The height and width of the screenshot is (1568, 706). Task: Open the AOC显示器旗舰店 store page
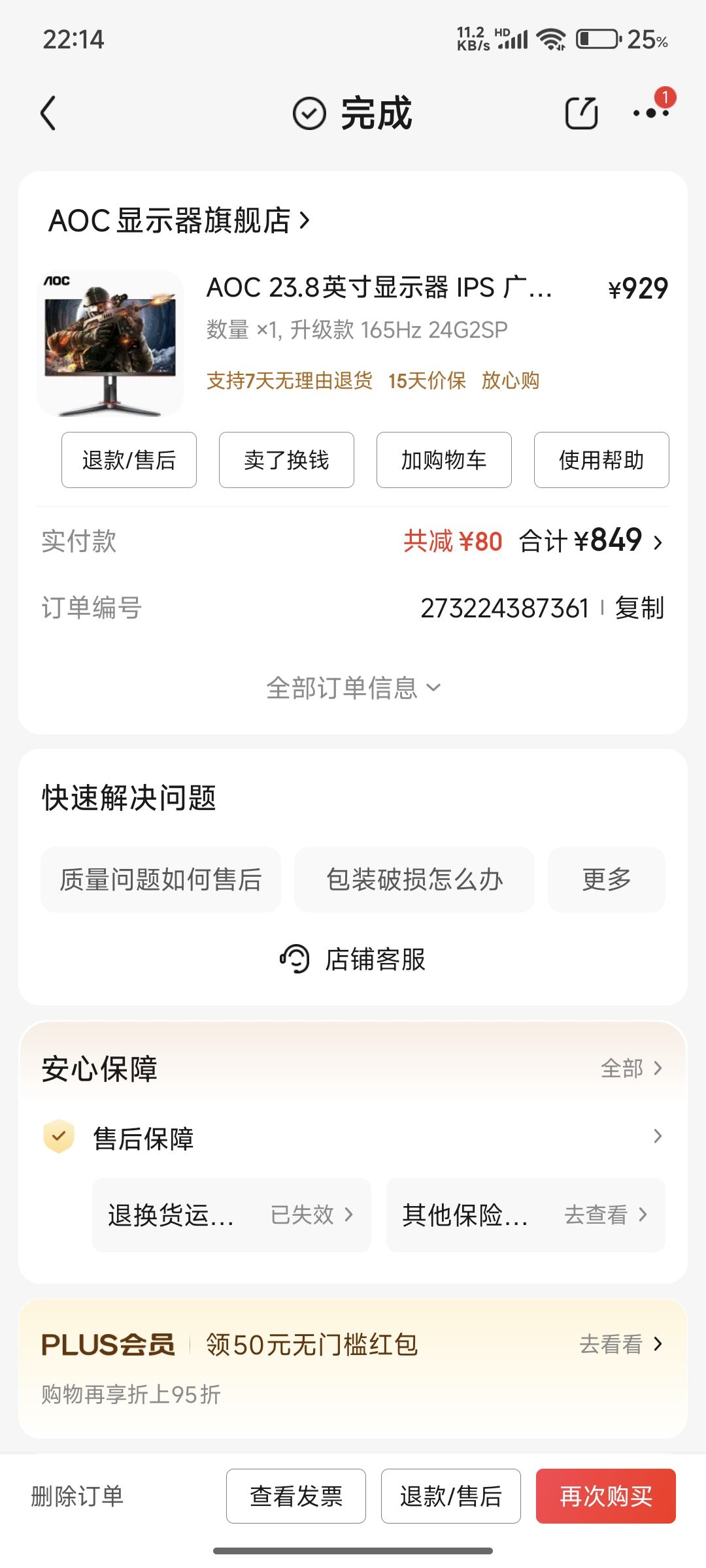pyautogui.click(x=178, y=220)
